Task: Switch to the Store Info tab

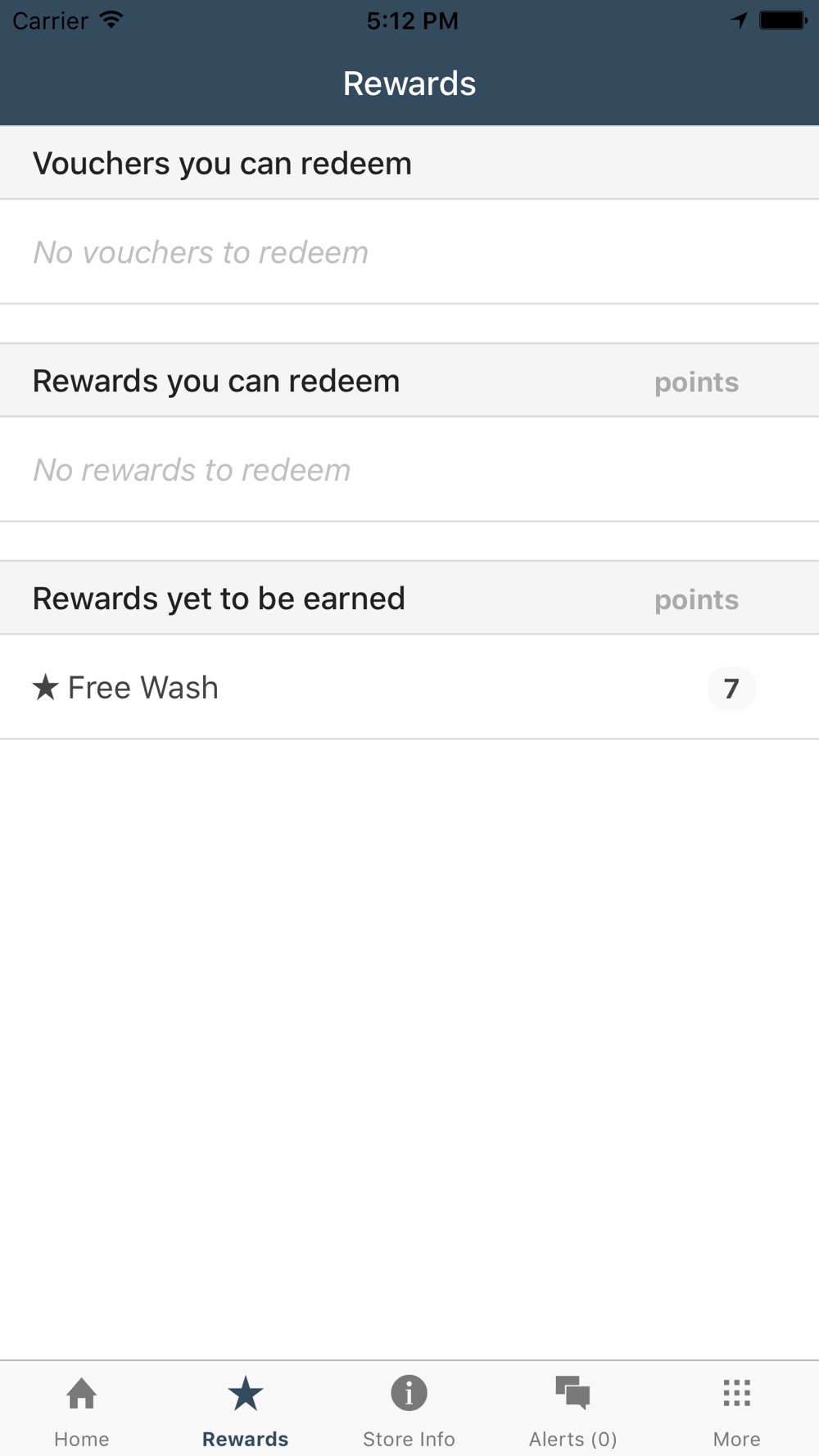Action: point(409,1410)
